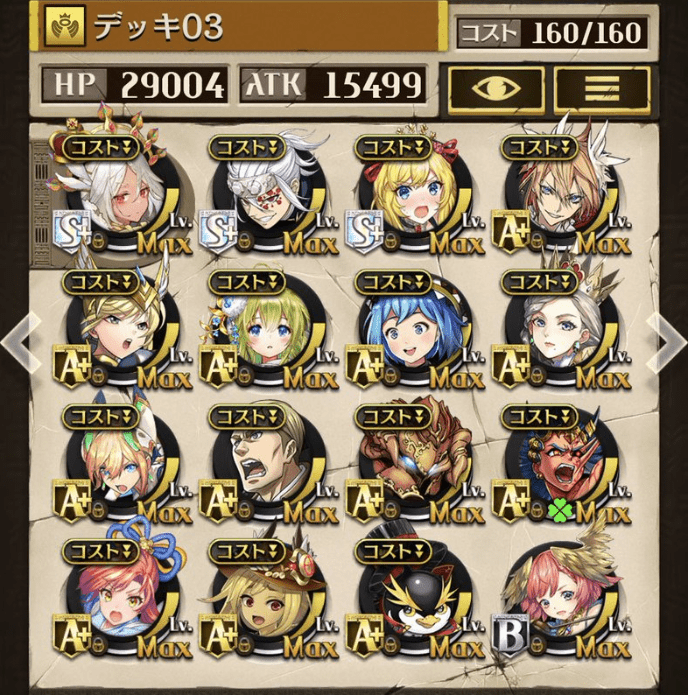Go to the next deck with right arrow
Image resolution: width=688 pixels, height=695 pixels.
667,342
